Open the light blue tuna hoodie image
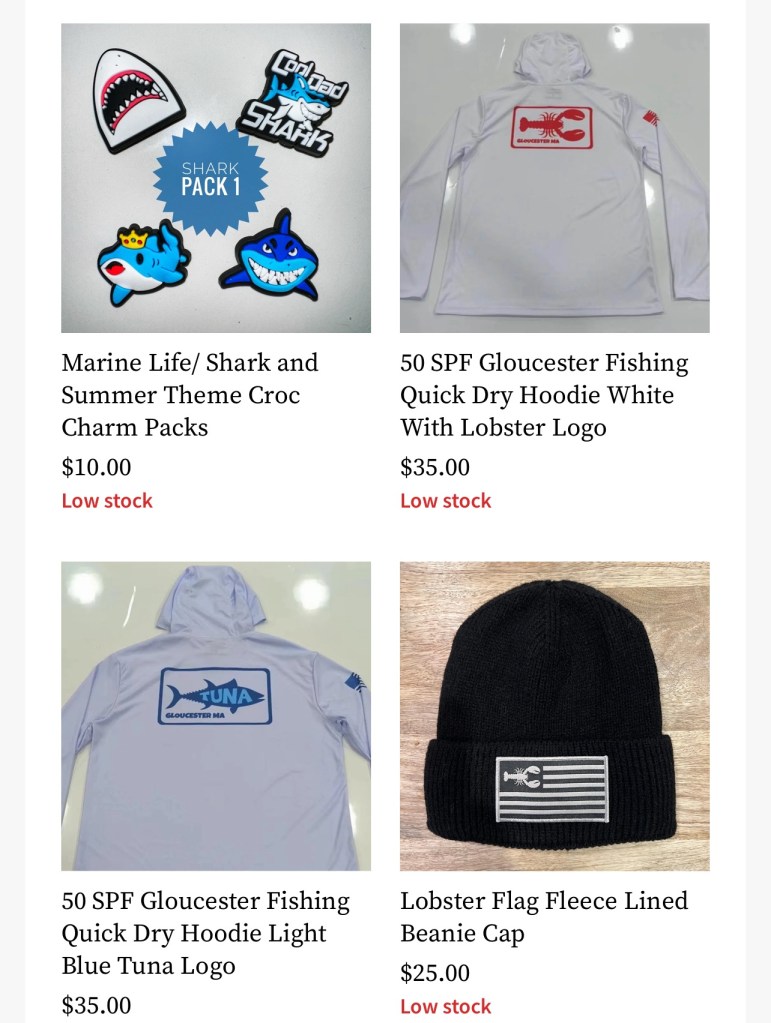 point(215,716)
